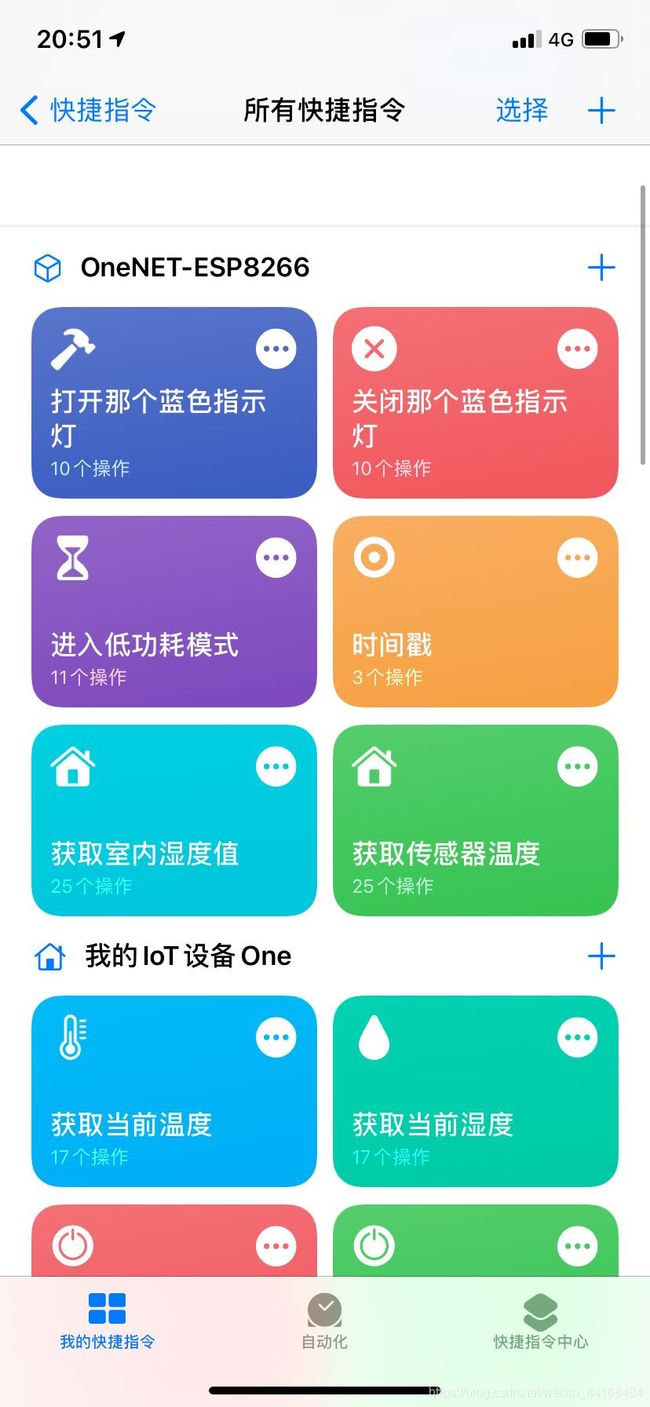Add a shortcut to 我的 IoT 设备 One

601,956
